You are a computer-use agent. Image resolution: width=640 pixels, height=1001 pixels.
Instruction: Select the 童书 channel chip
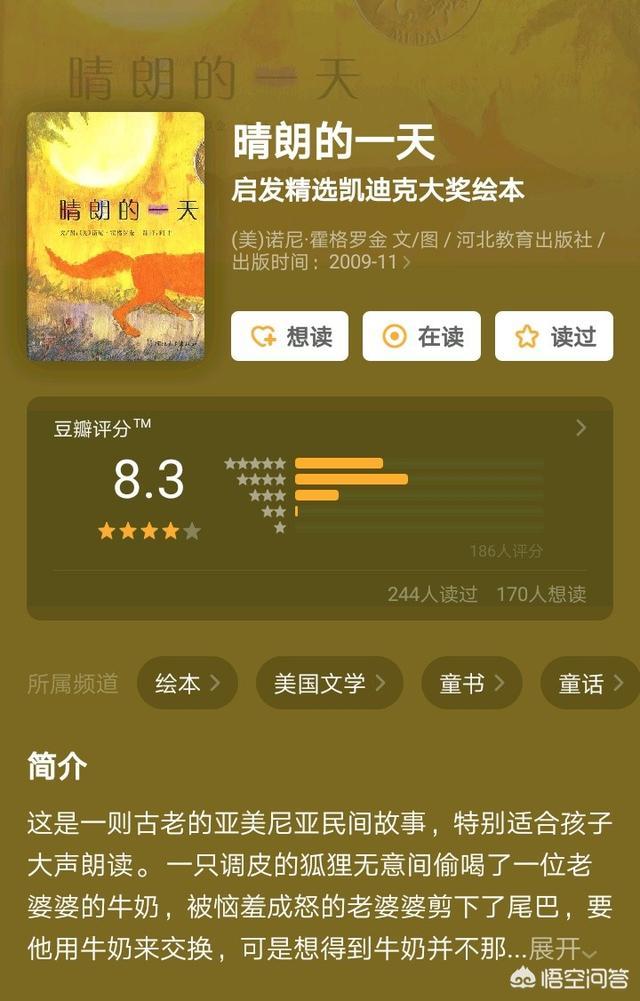(471, 684)
